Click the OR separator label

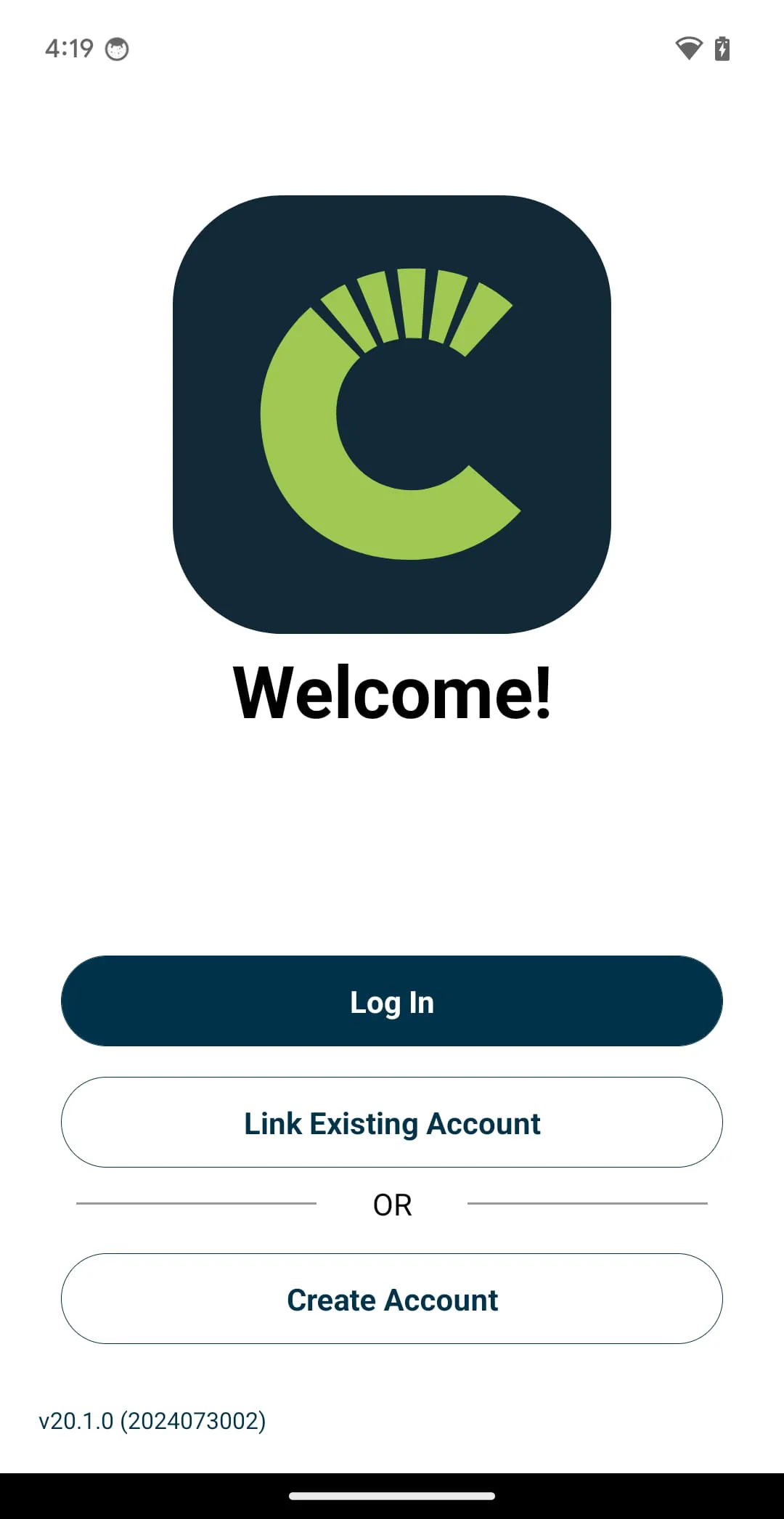click(x=392, y=1204)
